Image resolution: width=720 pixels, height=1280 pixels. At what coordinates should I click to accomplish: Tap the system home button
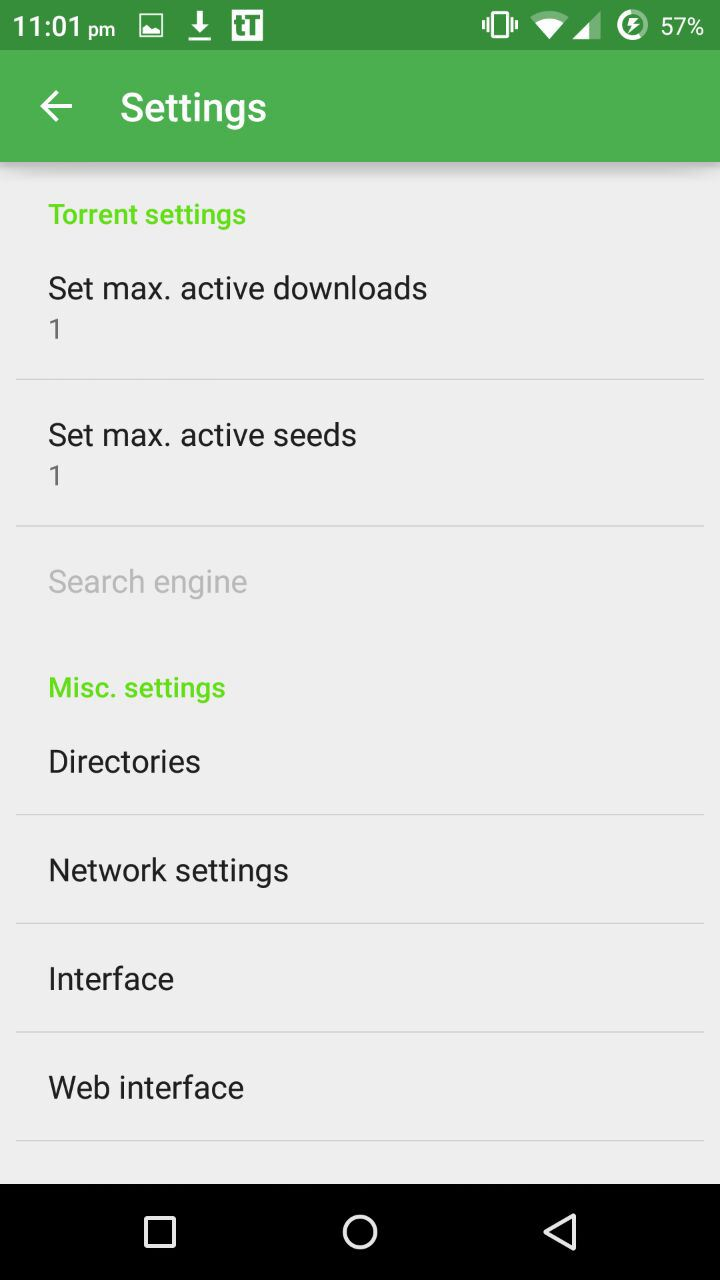[x=360, y=1232]
